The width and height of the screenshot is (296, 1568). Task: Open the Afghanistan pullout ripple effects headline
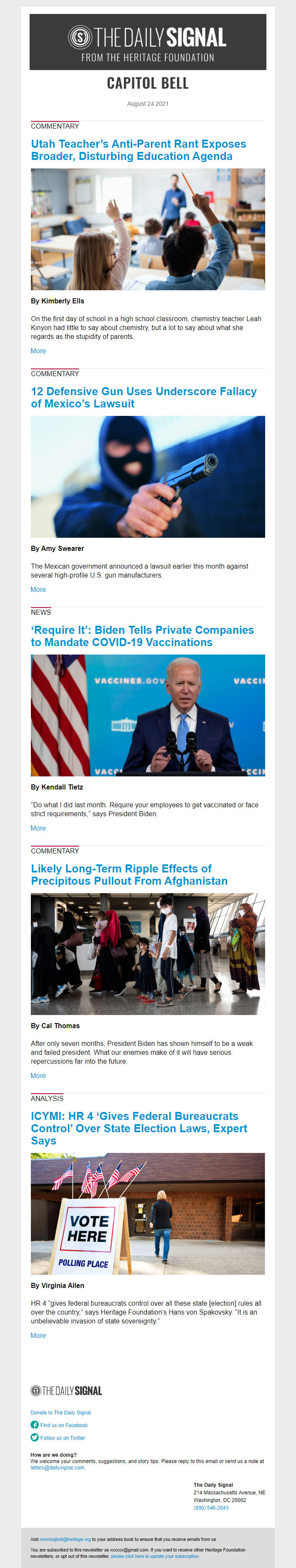(x=129, y=874)
